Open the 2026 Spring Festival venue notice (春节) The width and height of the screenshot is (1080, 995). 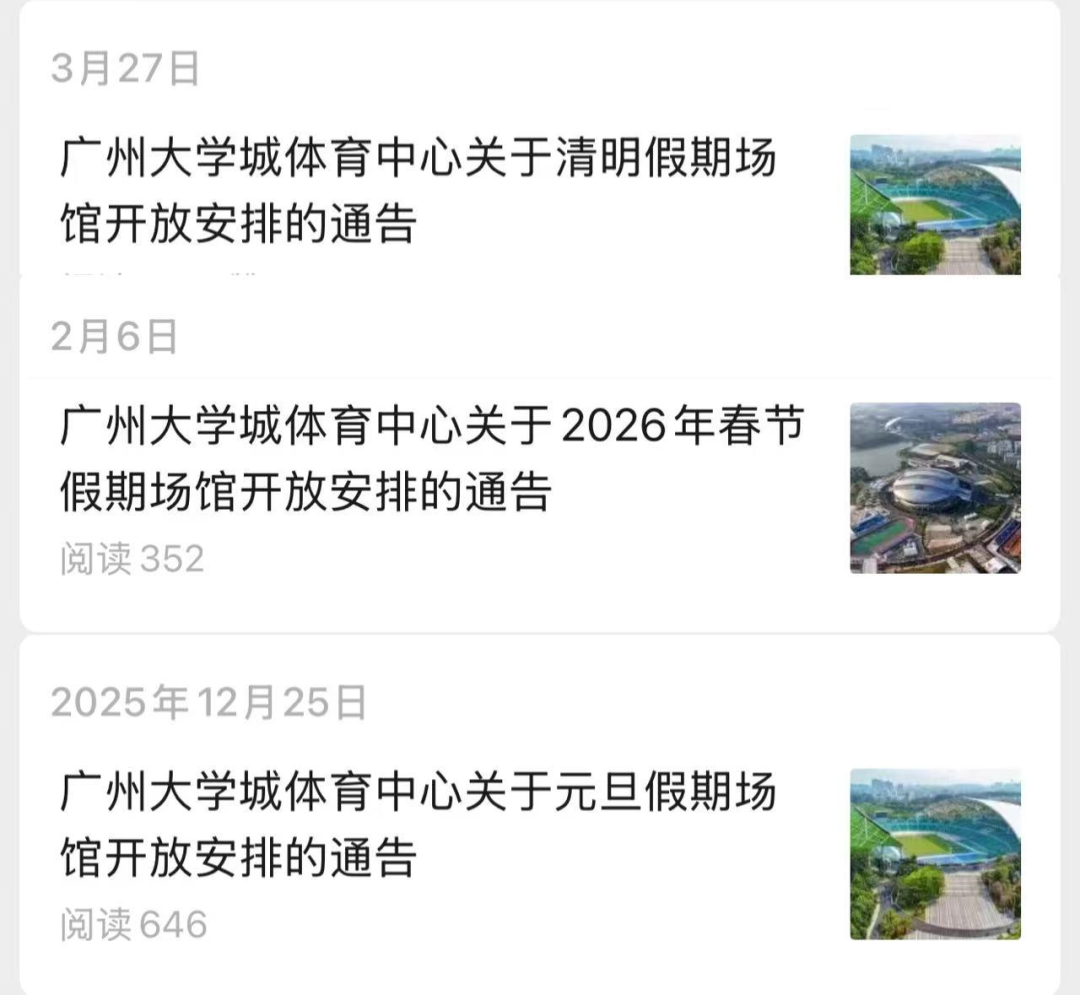point(432,459)
